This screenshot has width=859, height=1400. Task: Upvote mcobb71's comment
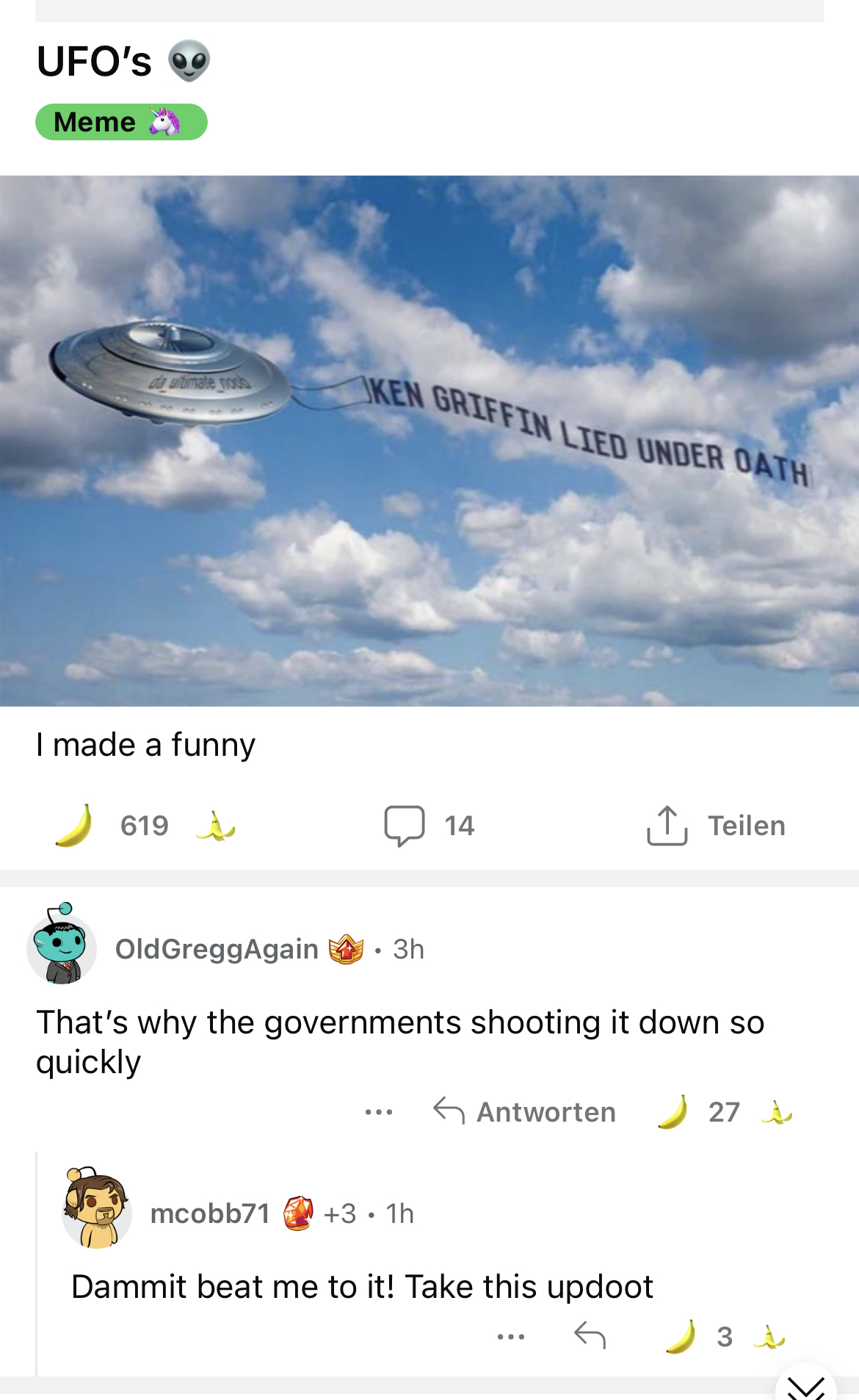pyautogui.click(x=681, y=1337)
